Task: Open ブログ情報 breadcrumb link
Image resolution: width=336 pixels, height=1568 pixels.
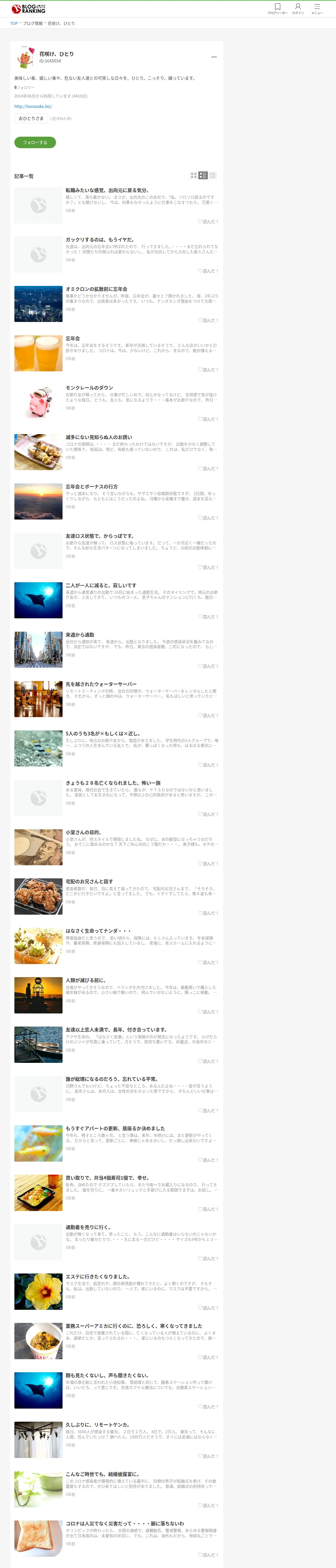Action: coord(33,23)
